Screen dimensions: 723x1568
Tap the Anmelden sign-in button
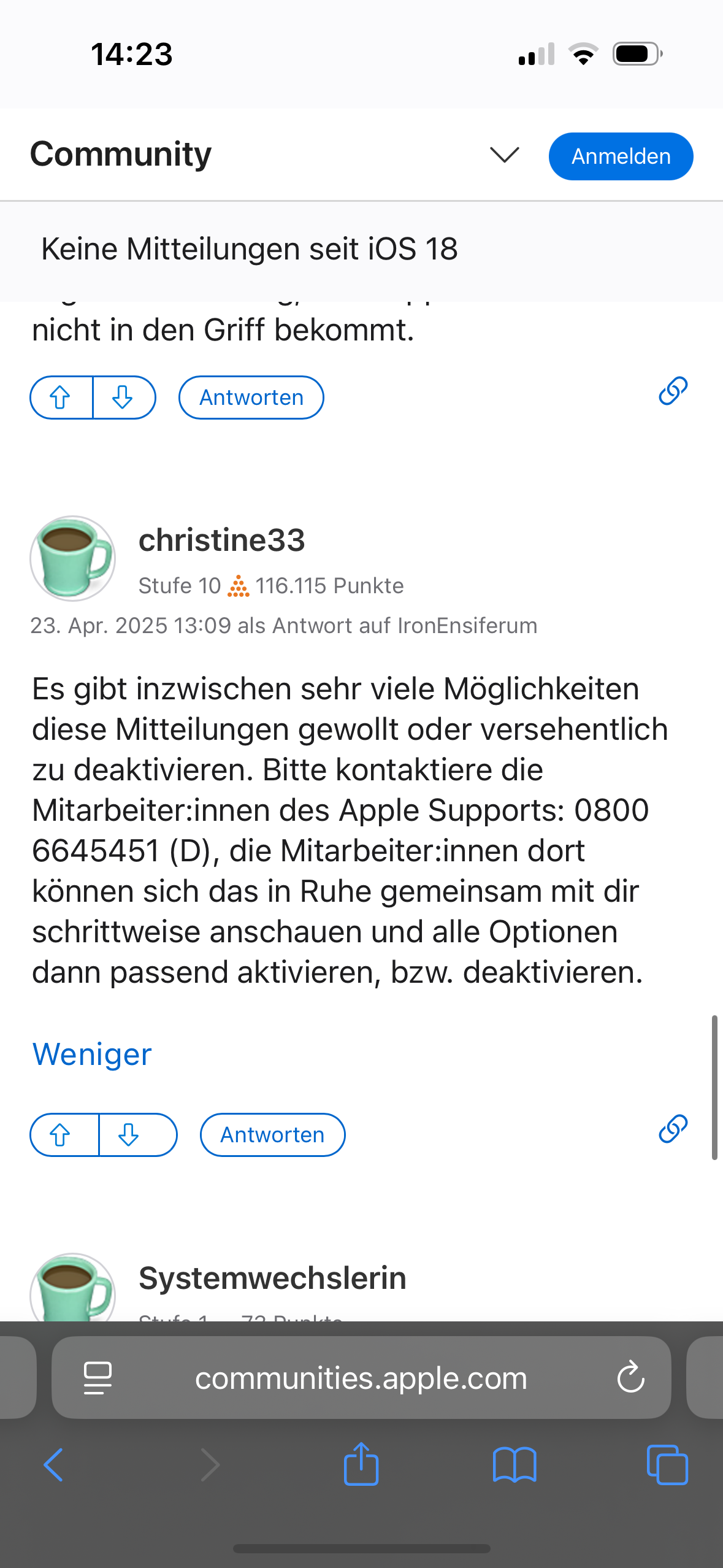click(621, 156)
